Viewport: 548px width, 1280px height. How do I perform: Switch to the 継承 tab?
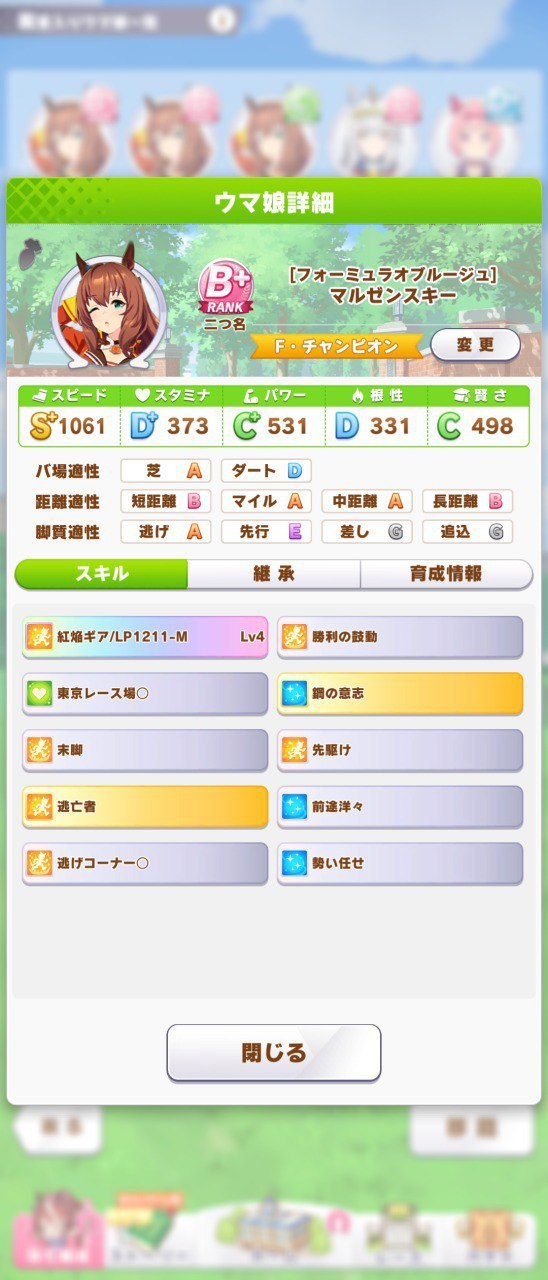(273, 574)
